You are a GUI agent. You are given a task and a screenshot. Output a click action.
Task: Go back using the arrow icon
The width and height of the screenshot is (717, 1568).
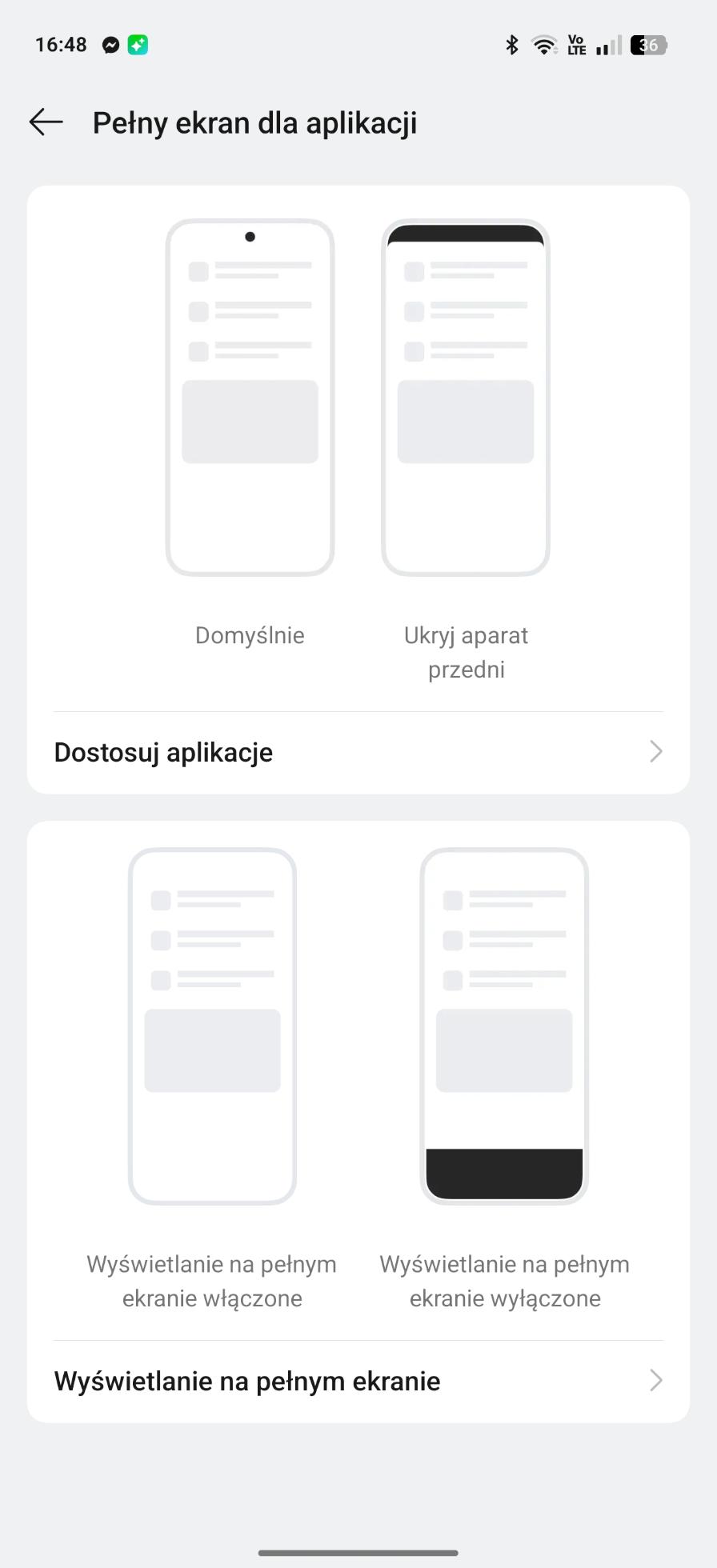tap(46, 122)
